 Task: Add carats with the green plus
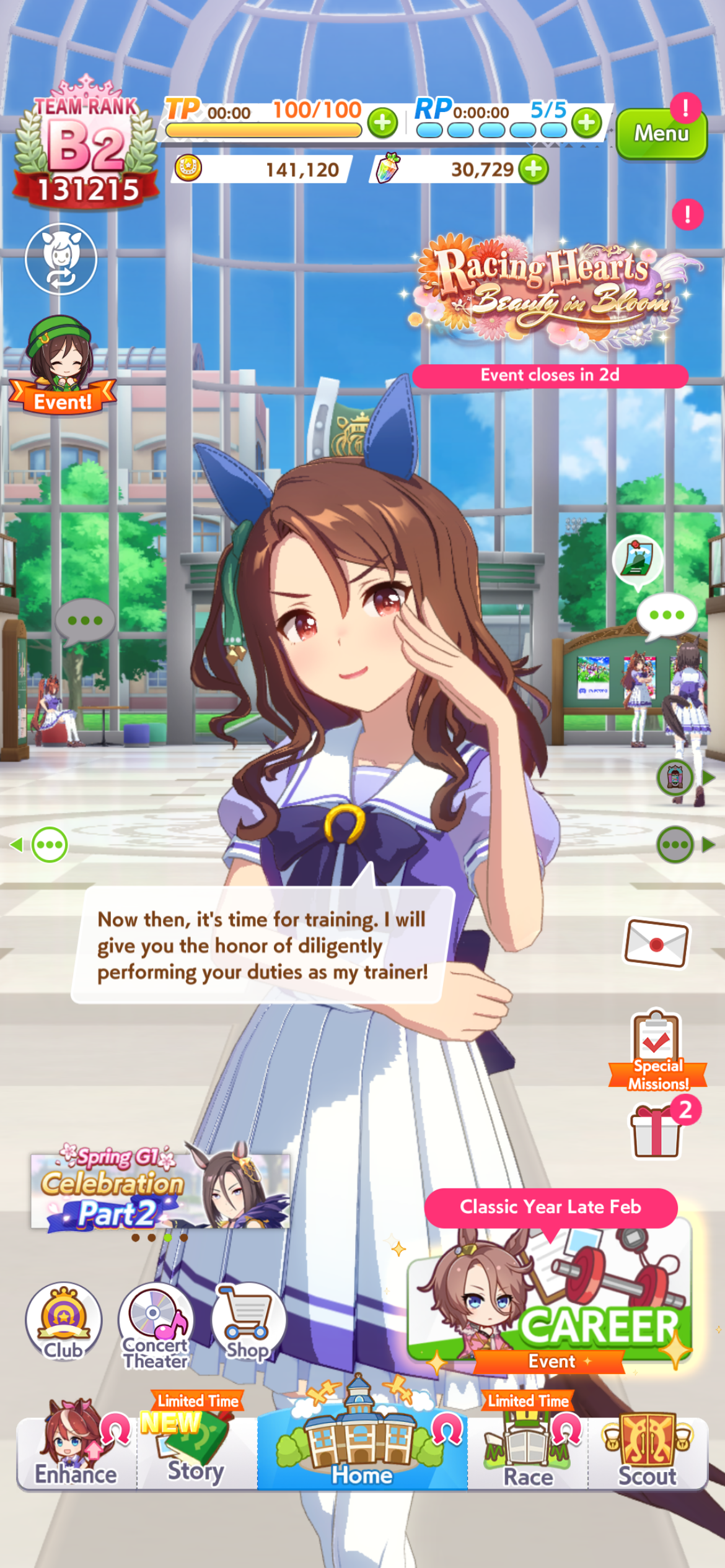[x=534, y=169]
